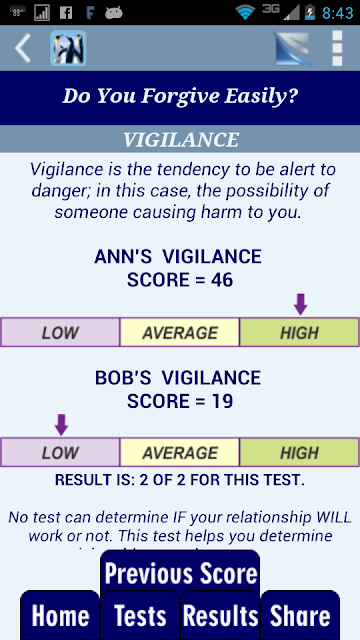360x640 pixels.
Task: Open the Tests section
Action: (140, 615)
